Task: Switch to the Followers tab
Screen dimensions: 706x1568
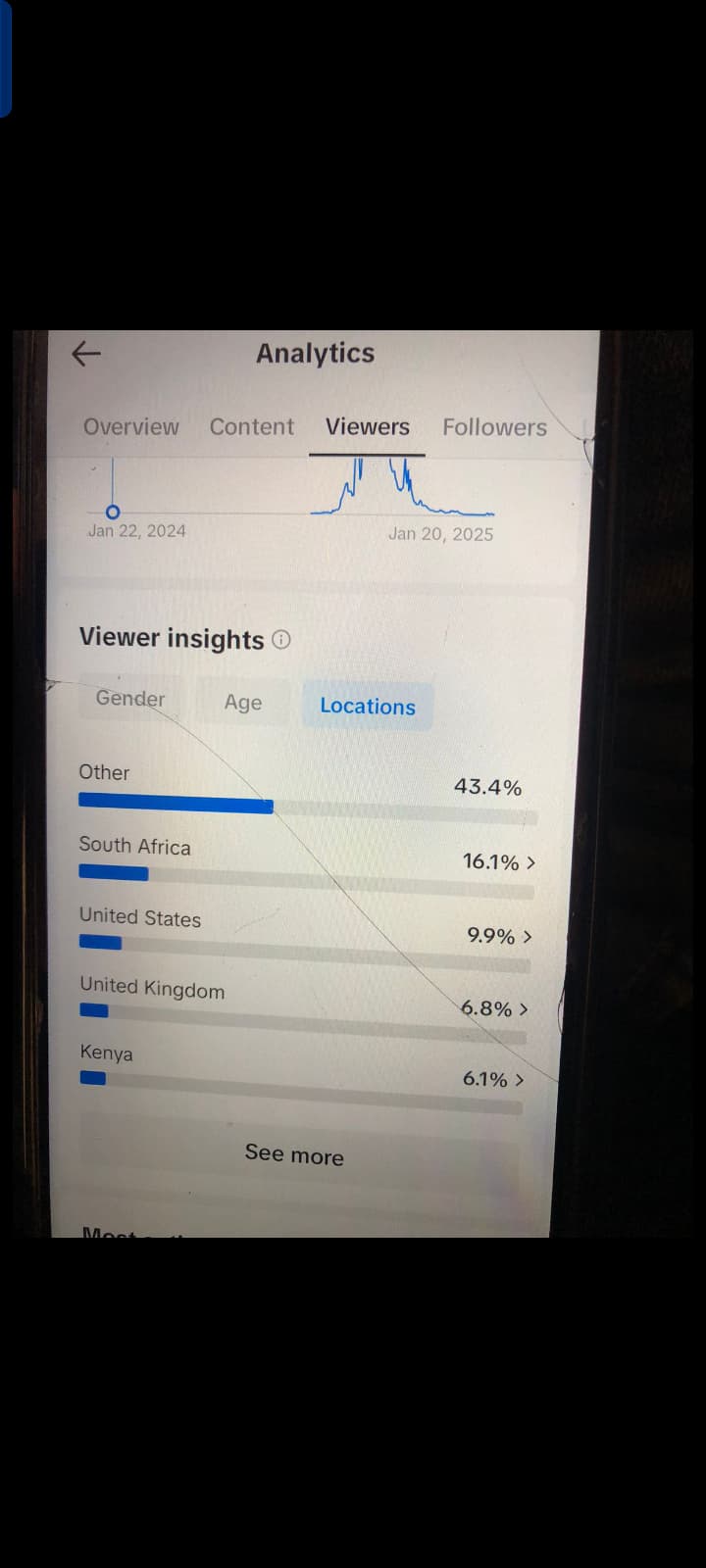Action: point(494,427)
